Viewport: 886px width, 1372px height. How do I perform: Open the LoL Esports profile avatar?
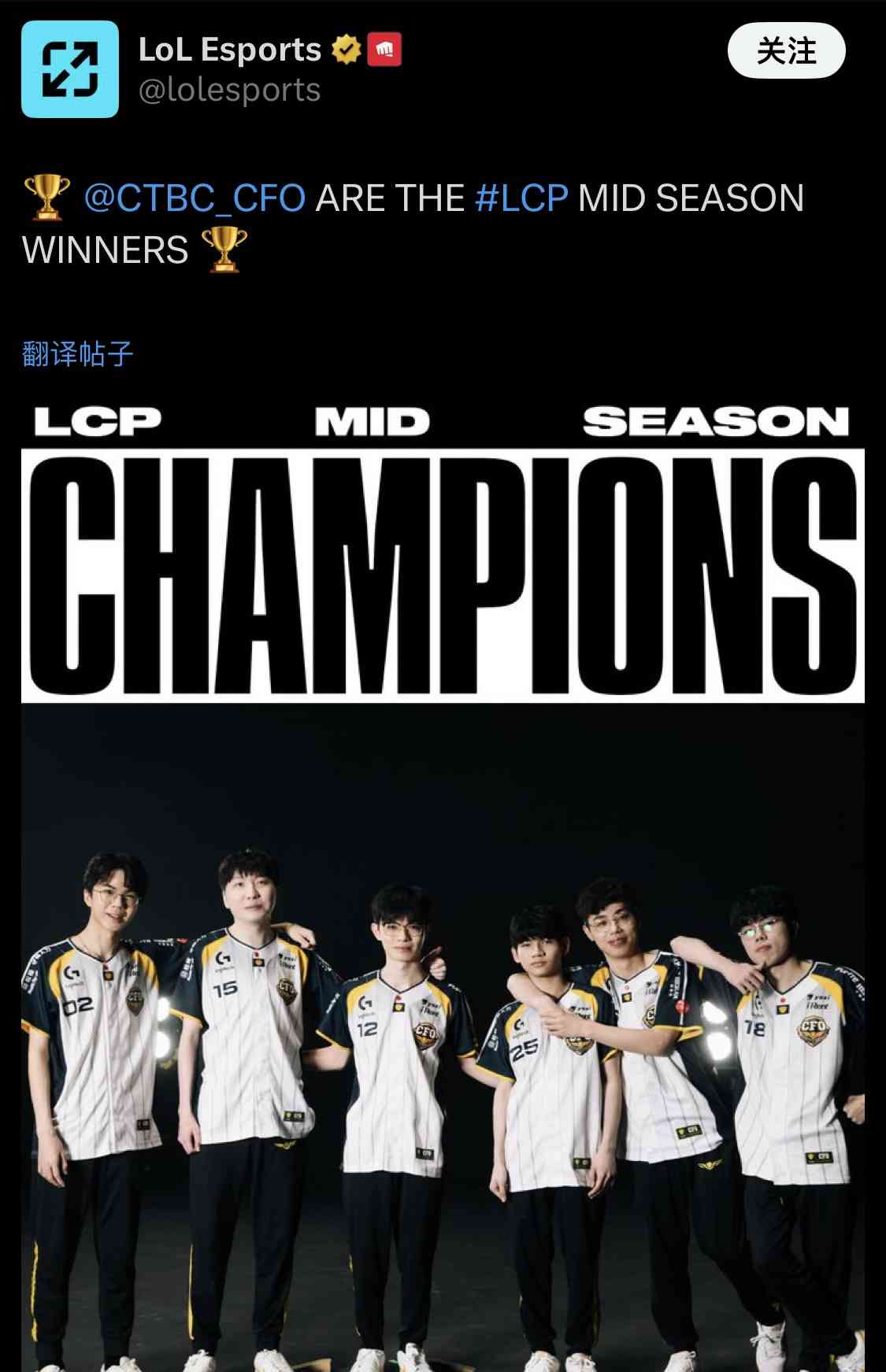click(x=70, y=70)
